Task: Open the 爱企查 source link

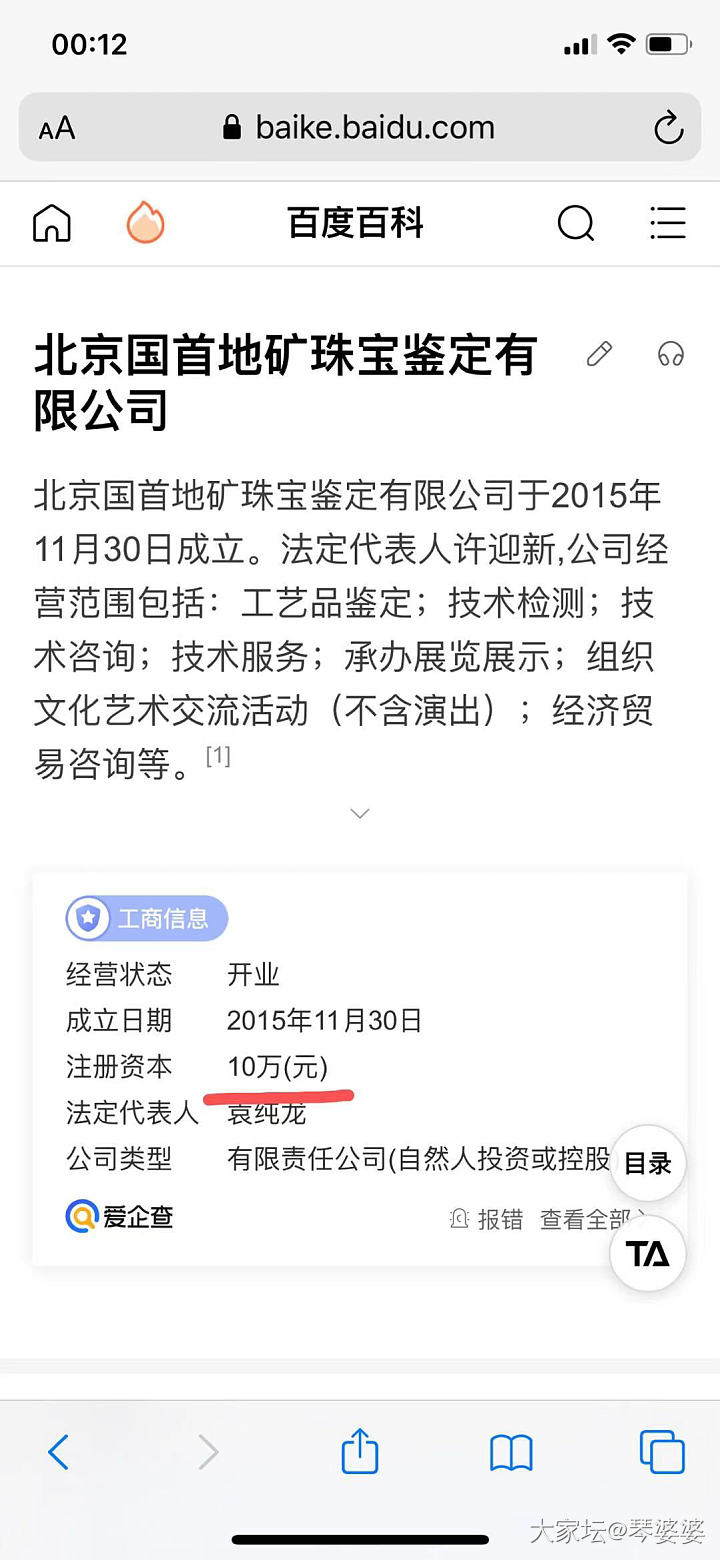Action: tap(120, 1217)
